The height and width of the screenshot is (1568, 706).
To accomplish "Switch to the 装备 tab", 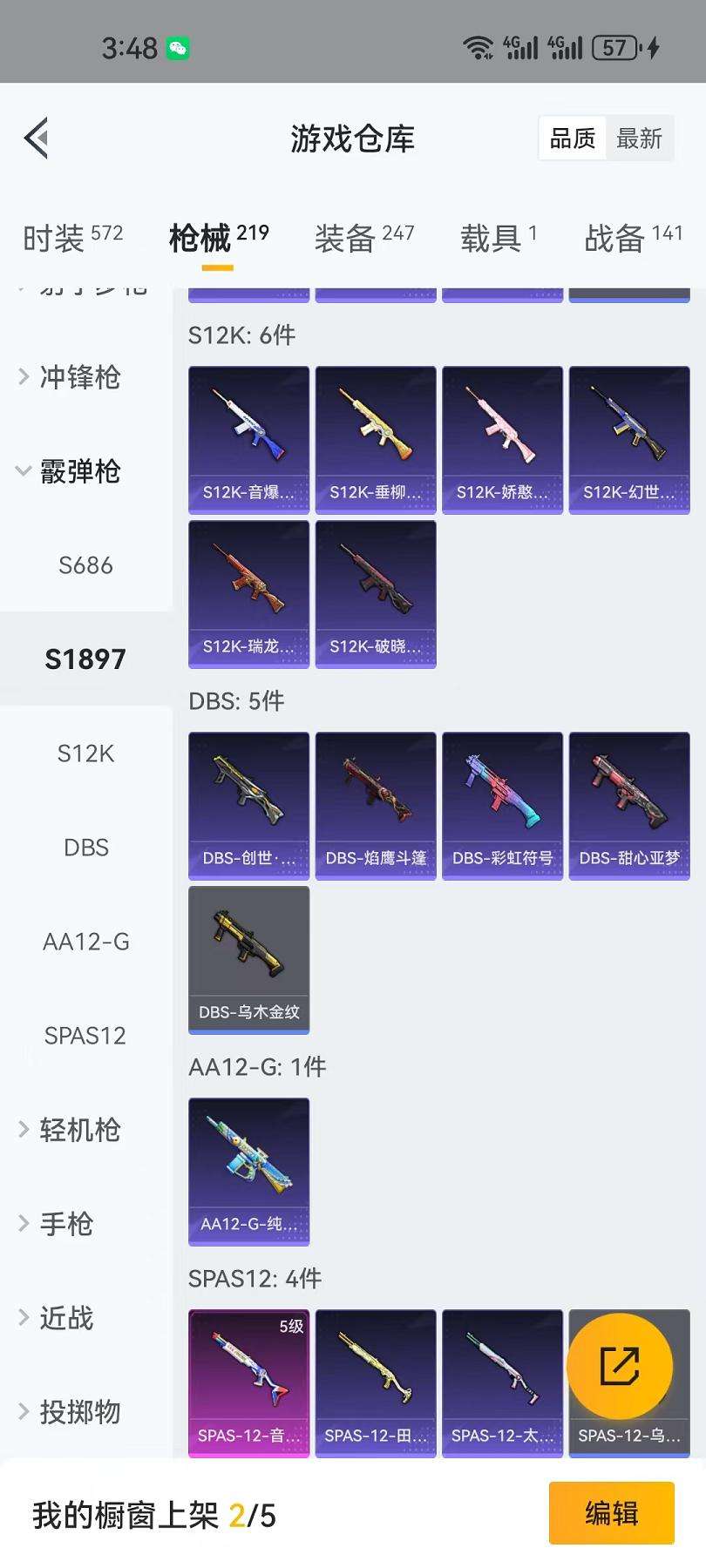I will [363, 237].
